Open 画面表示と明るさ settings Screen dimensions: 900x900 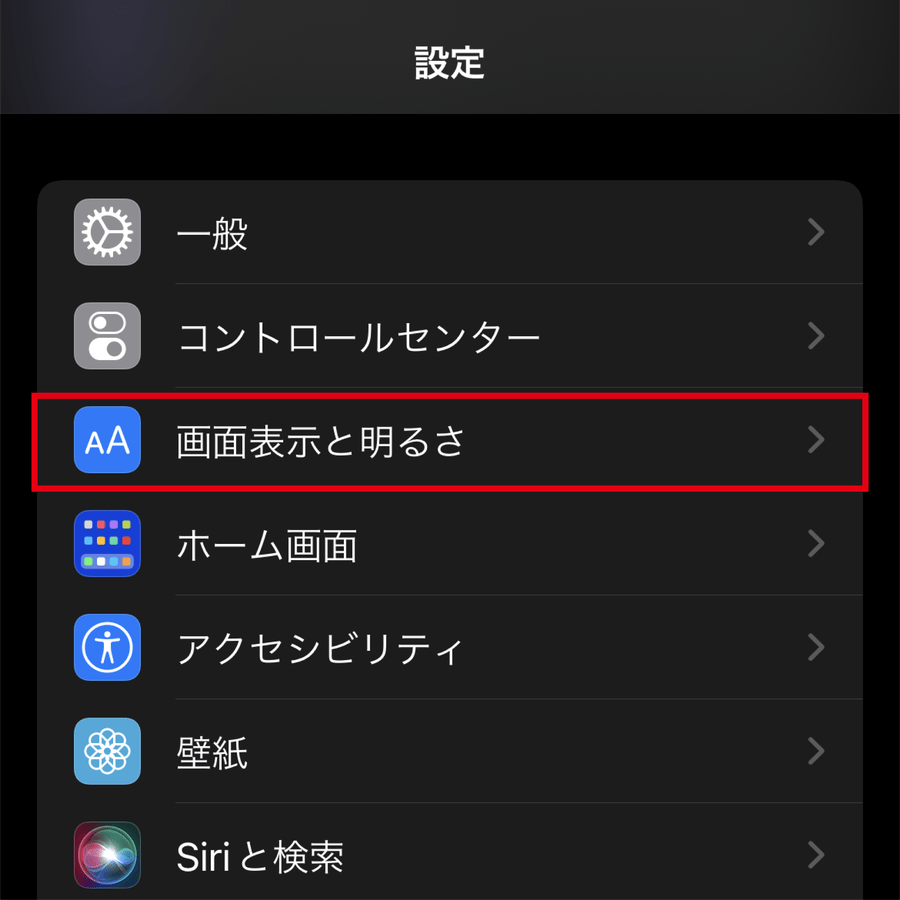[450, 440]
